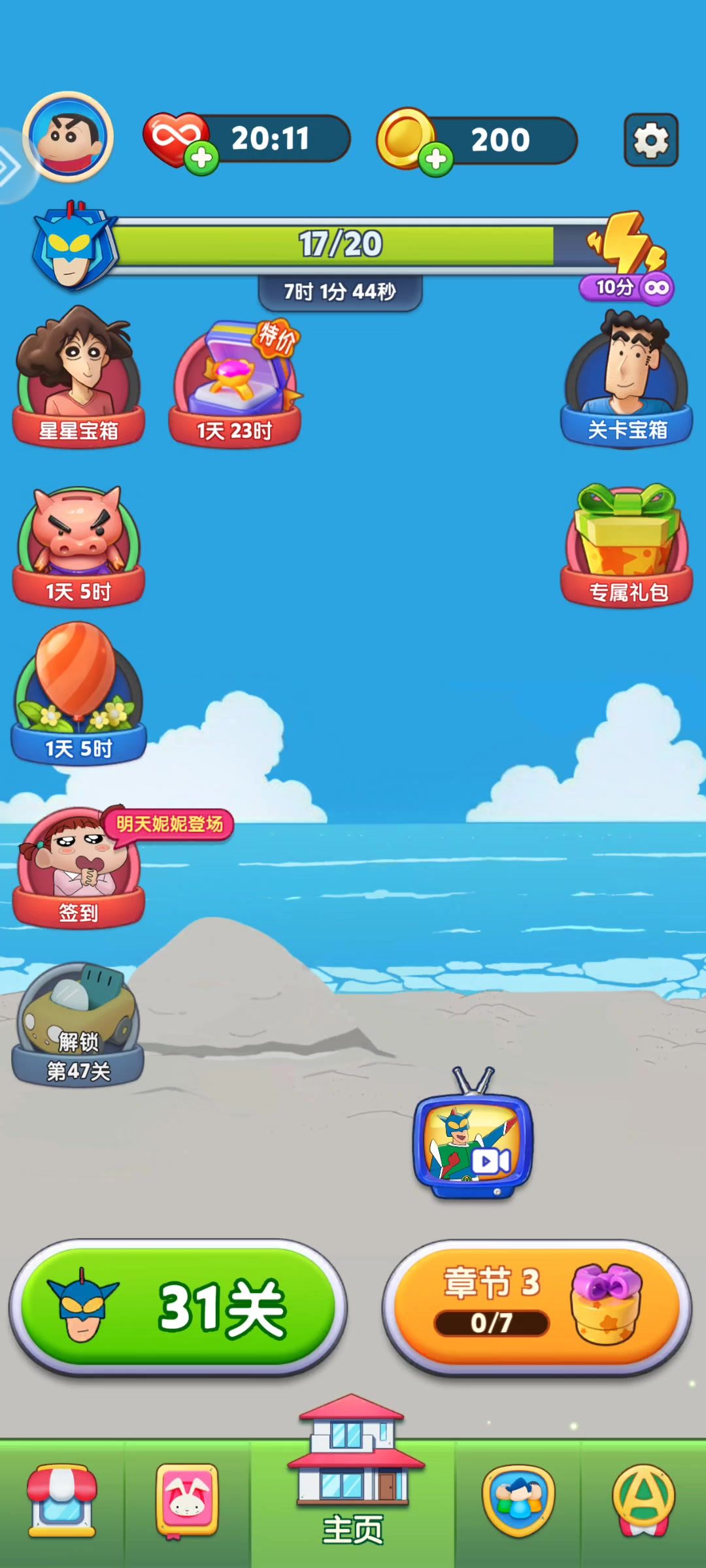Image resolution: width=706 pixels, height=1568 pixels.
Task: Open the settings gear icon
Action: [651, 140]
